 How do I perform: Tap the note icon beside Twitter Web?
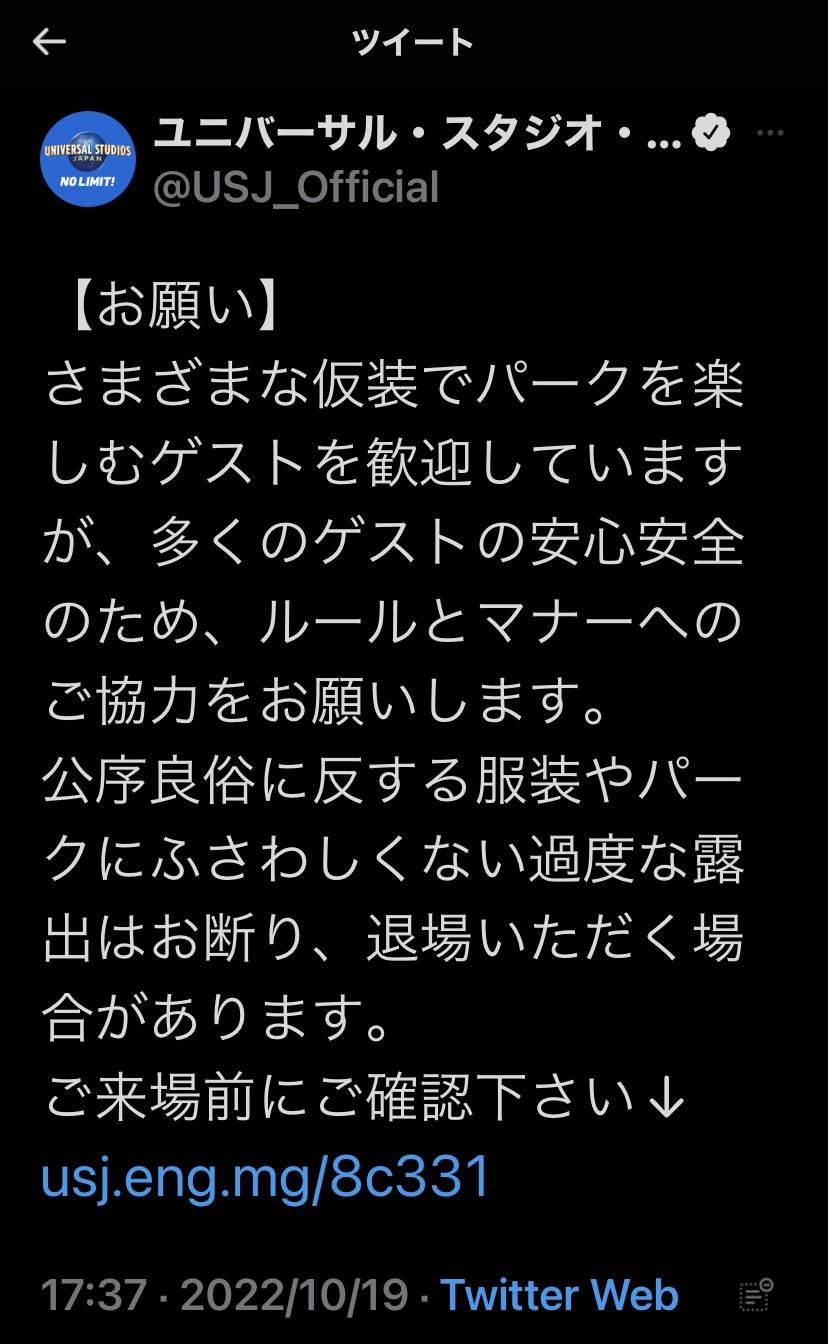(755, 1295)
